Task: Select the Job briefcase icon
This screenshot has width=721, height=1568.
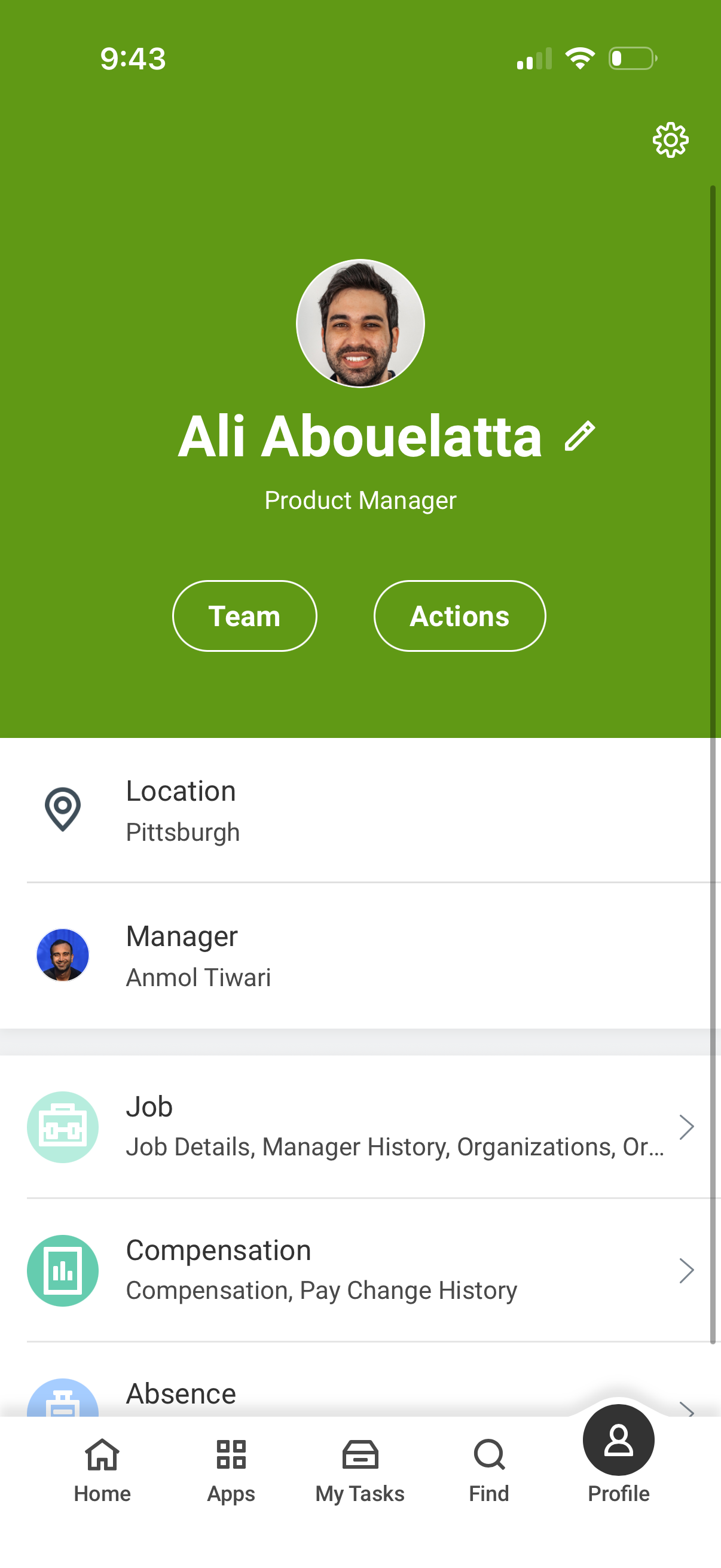Action: (x=63, y=1127)
